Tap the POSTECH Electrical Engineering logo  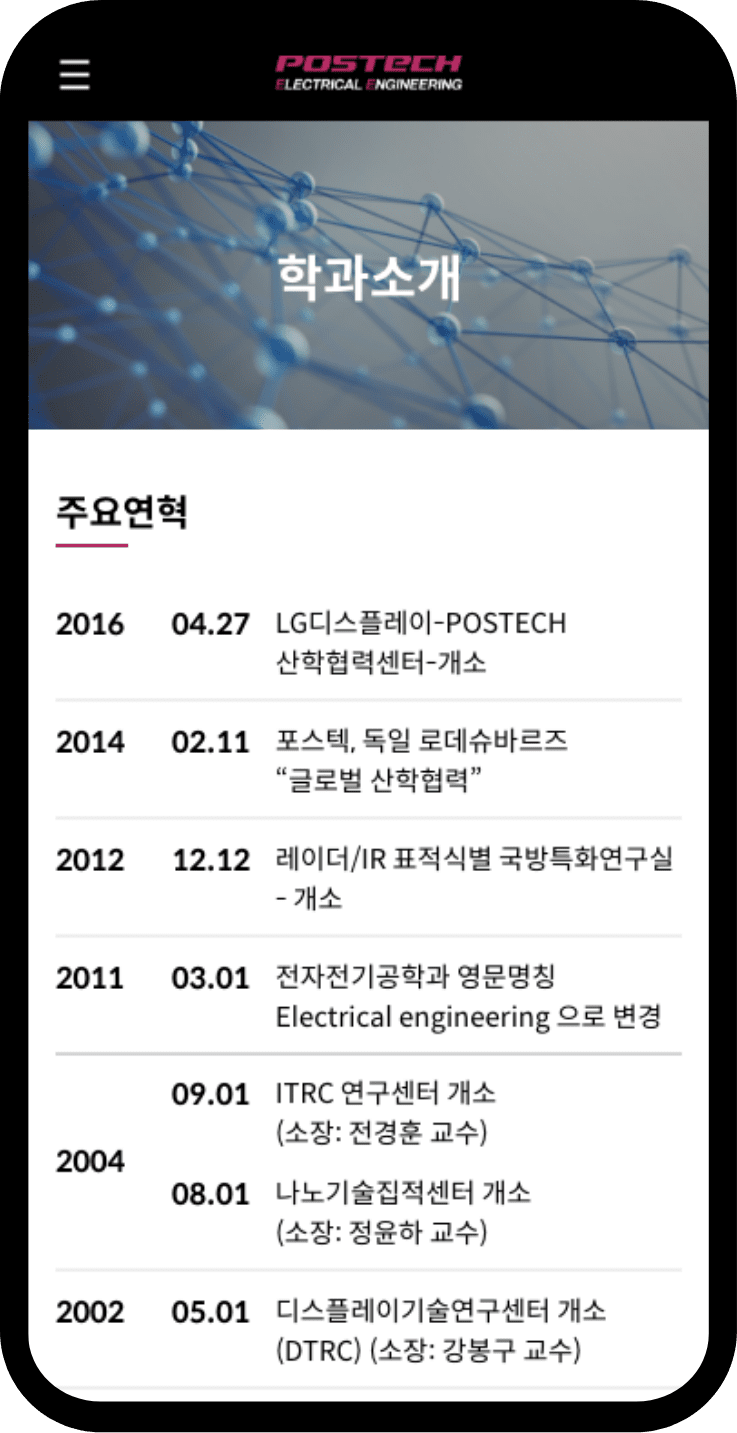click(369, 73)
